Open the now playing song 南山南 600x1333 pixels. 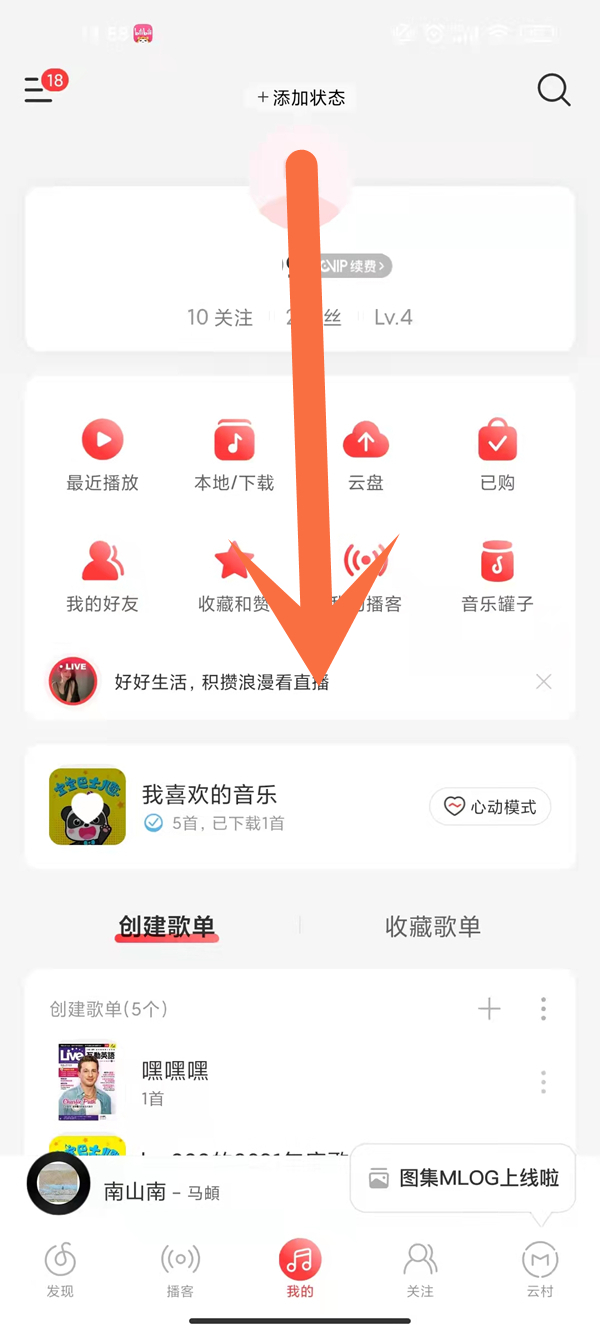pyautogui.click(x=160, y=1192)
